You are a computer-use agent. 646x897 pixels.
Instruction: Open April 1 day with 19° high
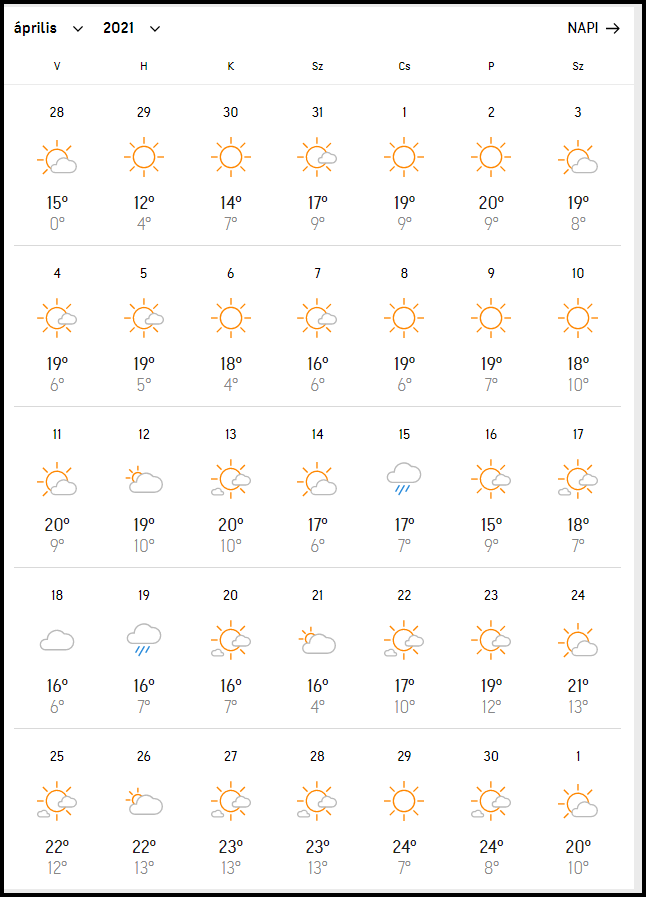(x=404, y=169)
